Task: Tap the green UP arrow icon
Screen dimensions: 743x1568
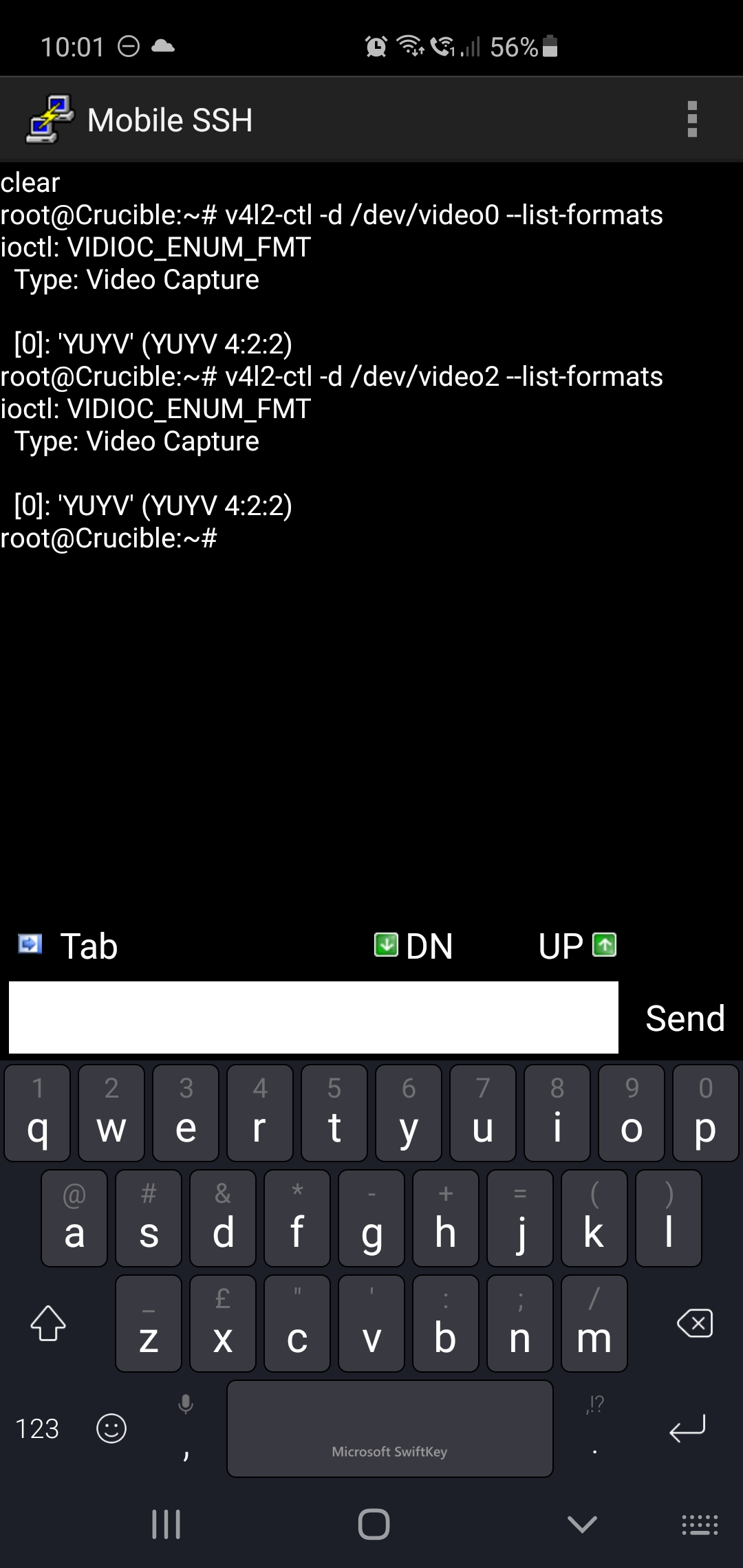Action: (x=602, y=944)
